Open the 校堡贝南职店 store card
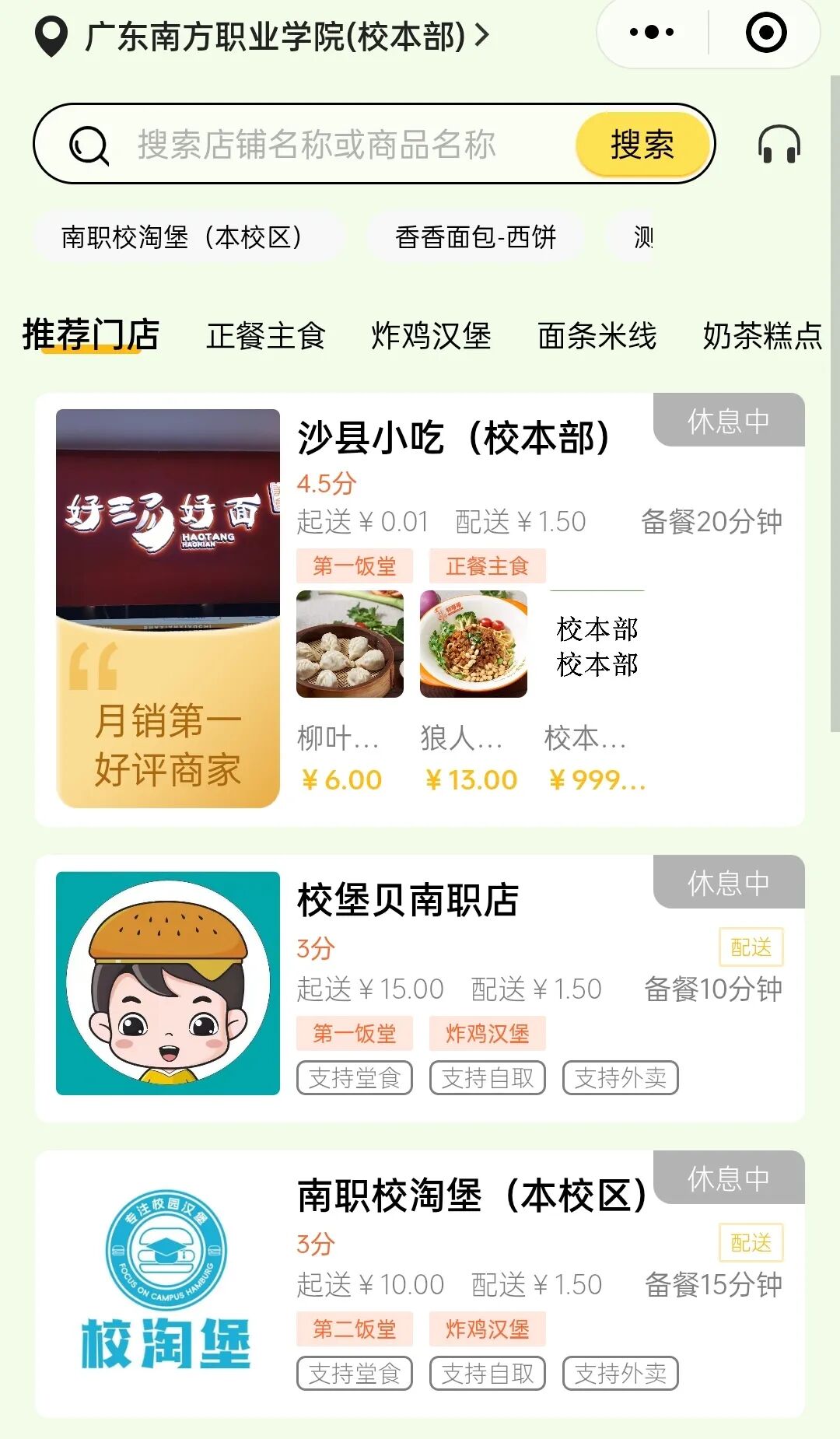The width and height of the screenshot is (840, 1439). tap(408, 901)
